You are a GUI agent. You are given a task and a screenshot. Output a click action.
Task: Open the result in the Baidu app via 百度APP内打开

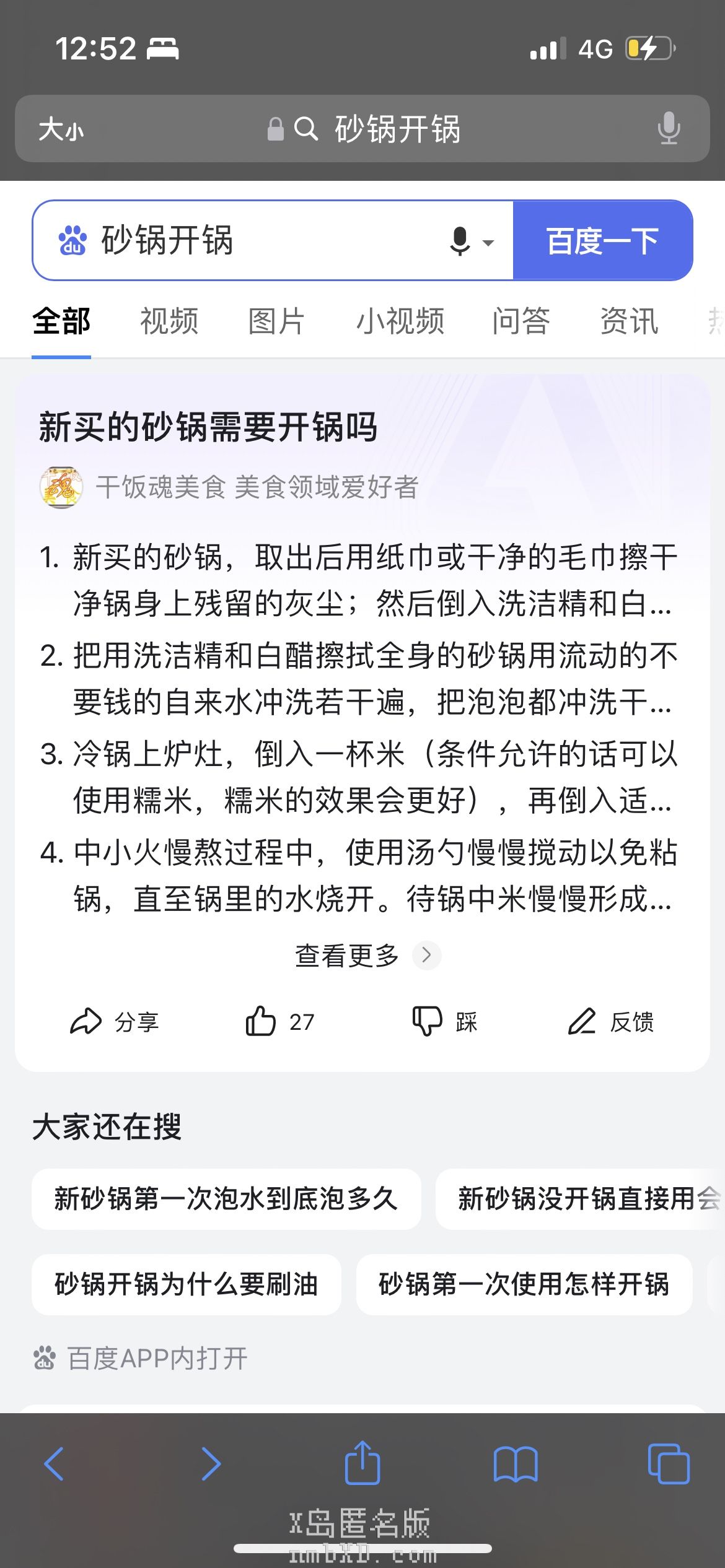141,1359
